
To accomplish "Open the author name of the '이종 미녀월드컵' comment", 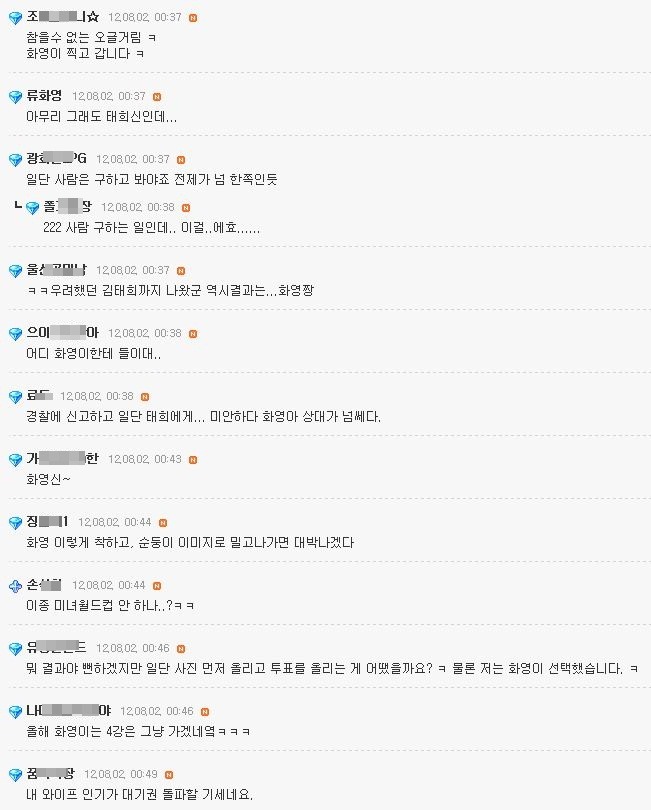I will [44, 585].
